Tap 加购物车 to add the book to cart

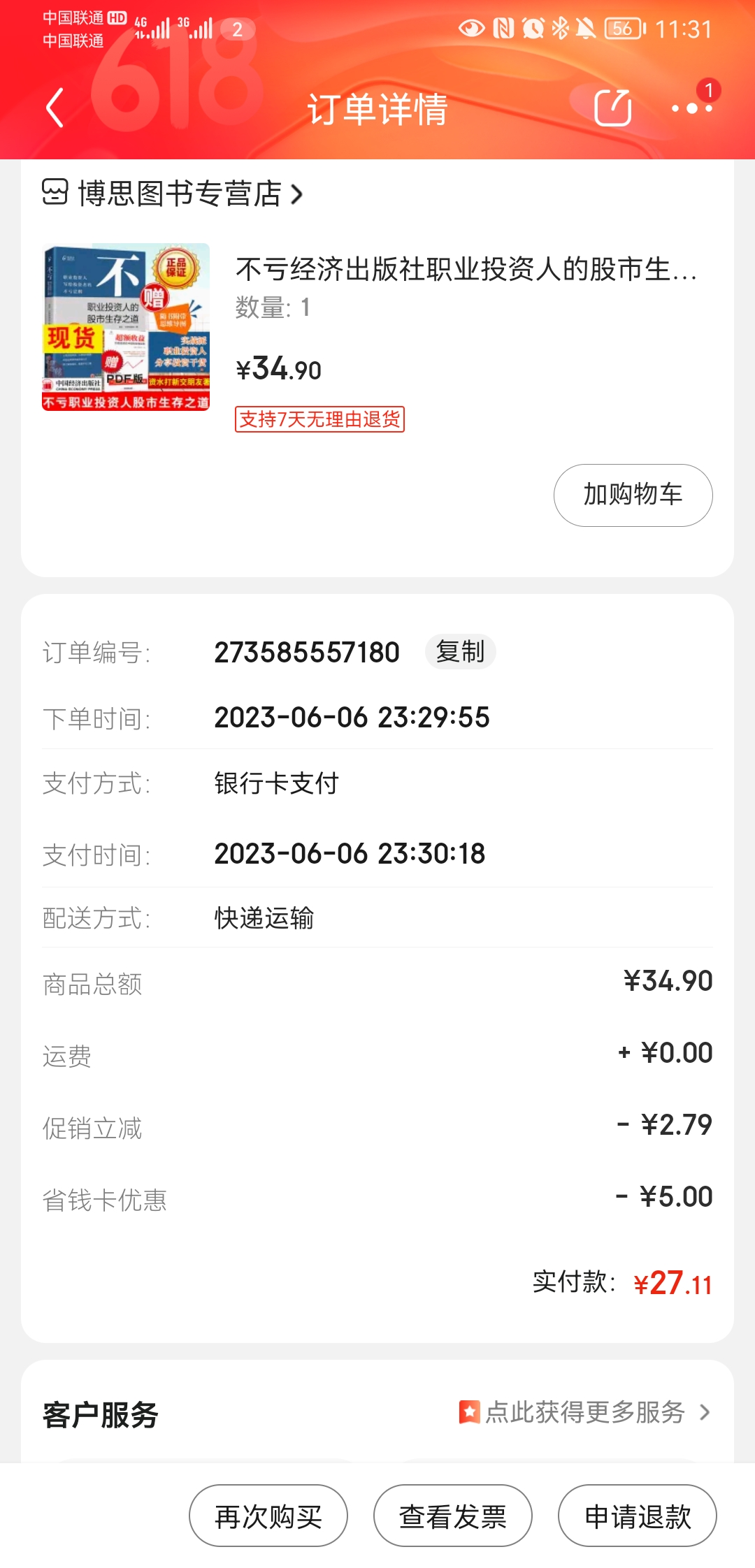coord(633,495)
